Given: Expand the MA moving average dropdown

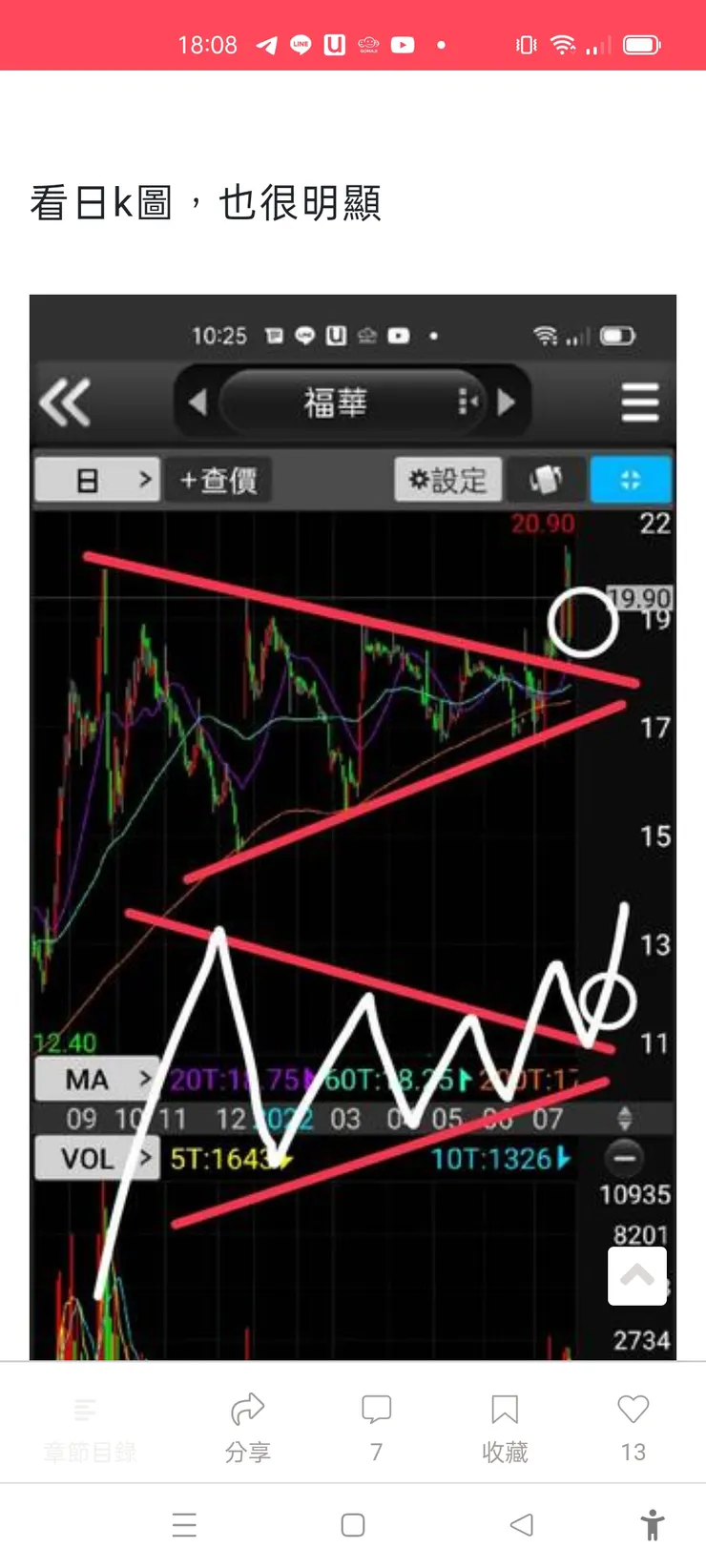Looking at the screenshot, I should [95, 1079].
